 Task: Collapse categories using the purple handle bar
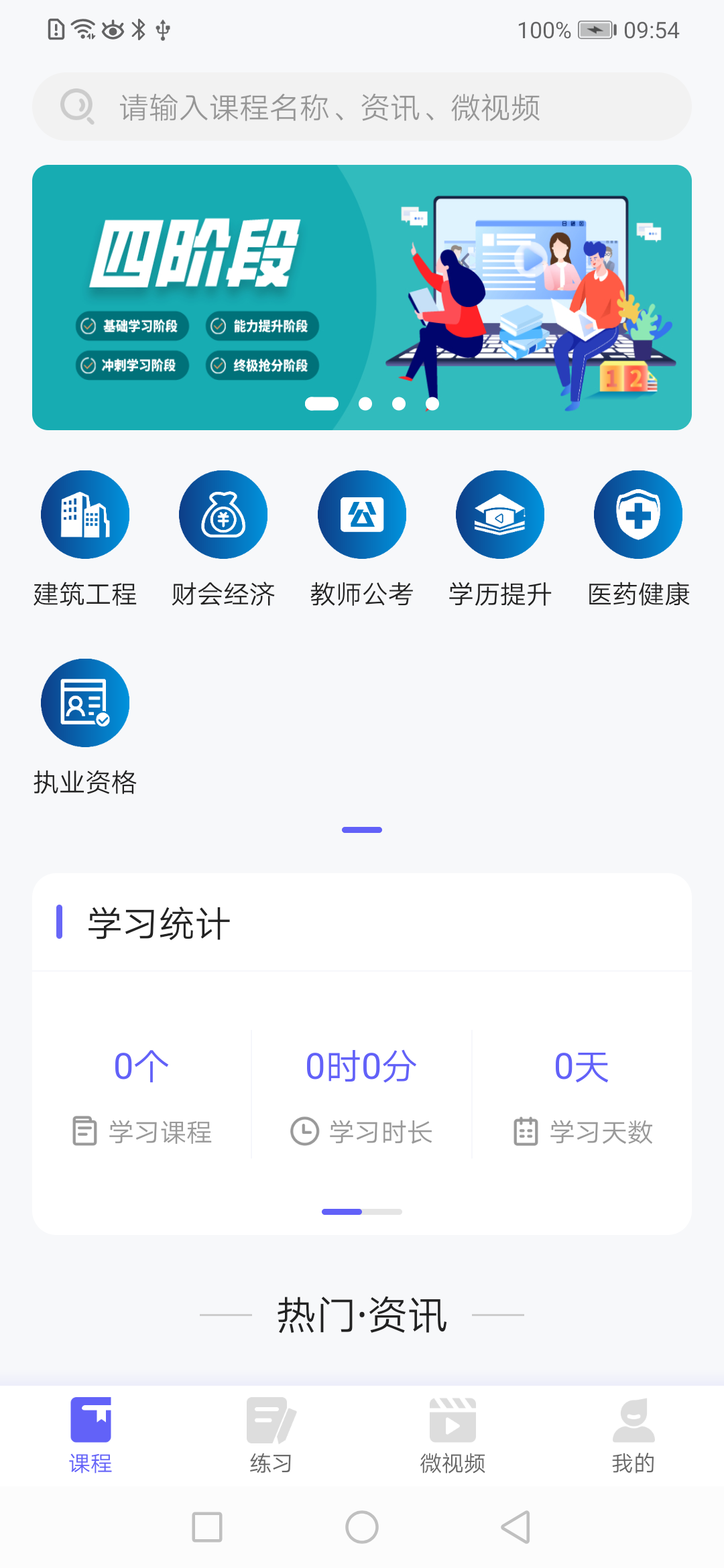pyautogui.click(x=361, y=829)
